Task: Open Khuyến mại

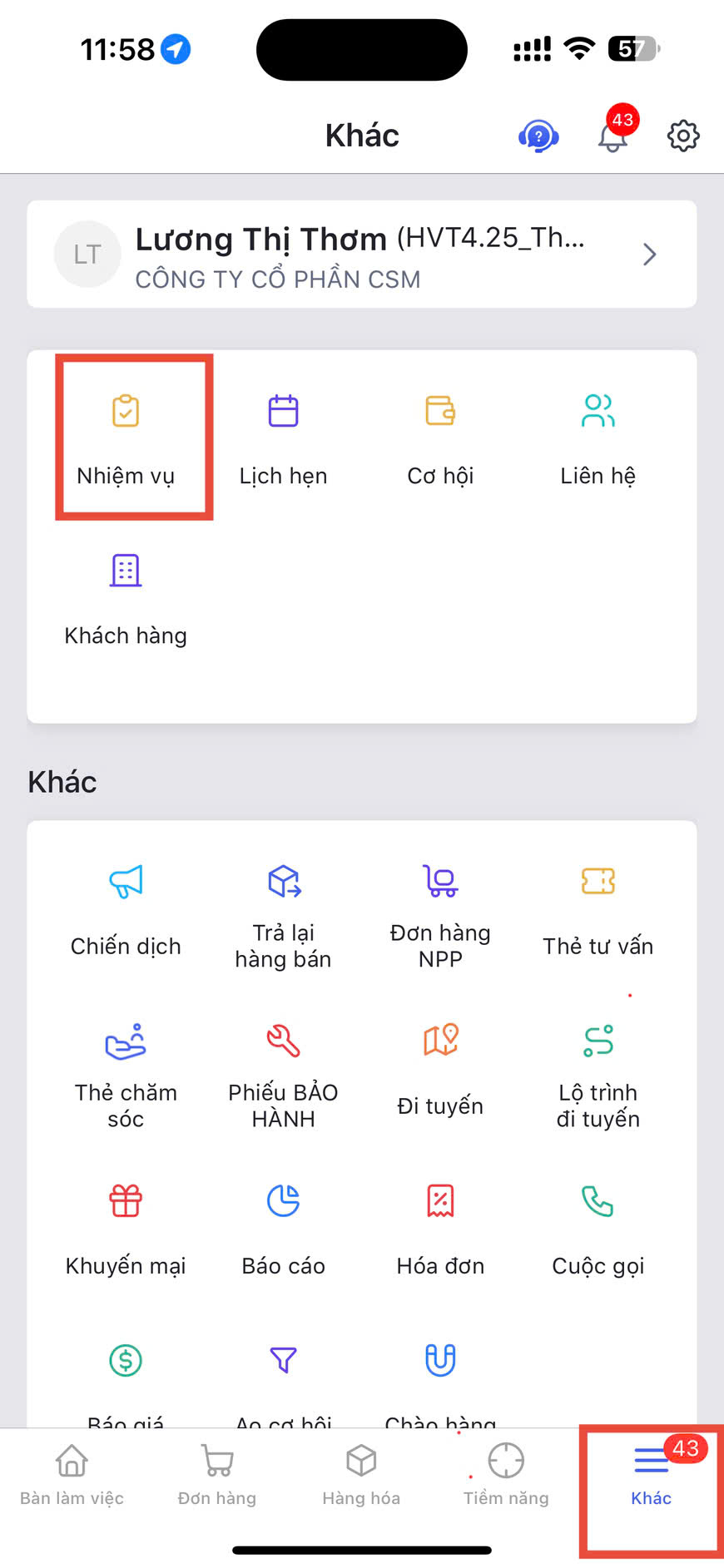Action: (x=126, y=1228)
